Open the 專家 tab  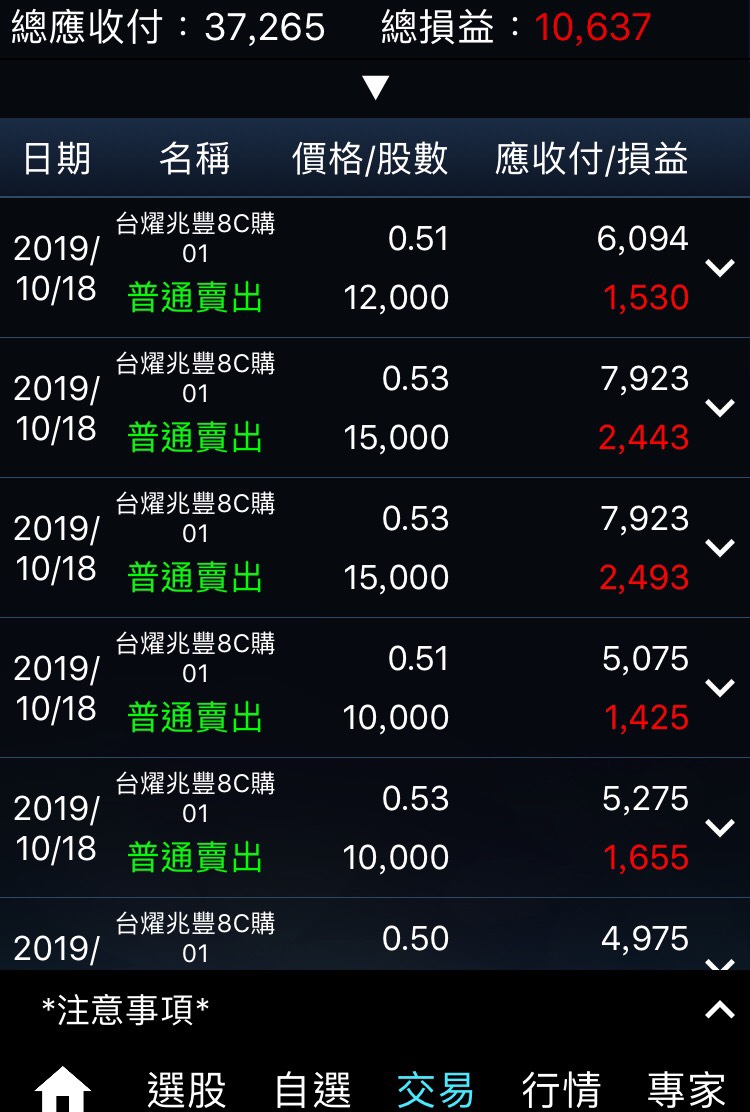(686, 1090)
